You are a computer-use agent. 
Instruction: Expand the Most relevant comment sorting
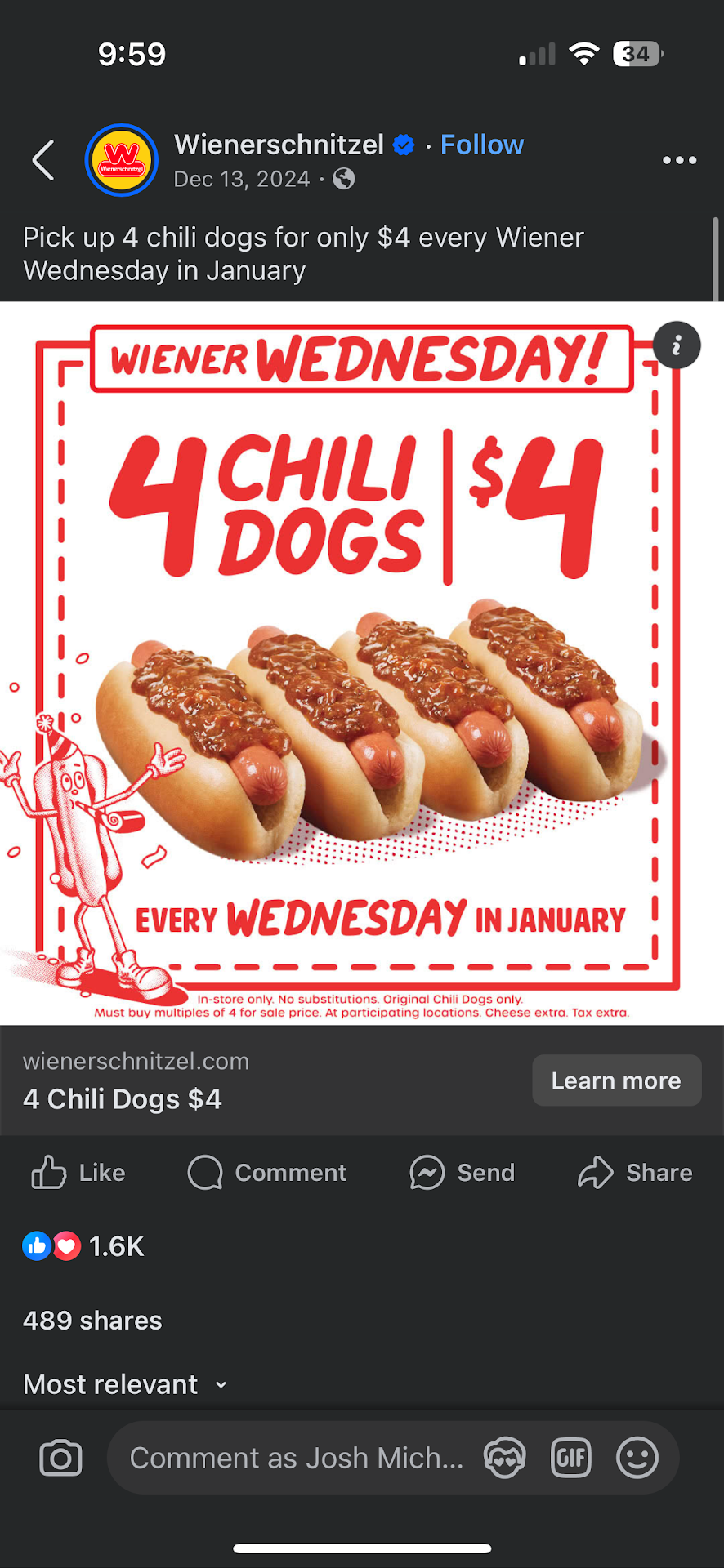(x=125, y=1384)
